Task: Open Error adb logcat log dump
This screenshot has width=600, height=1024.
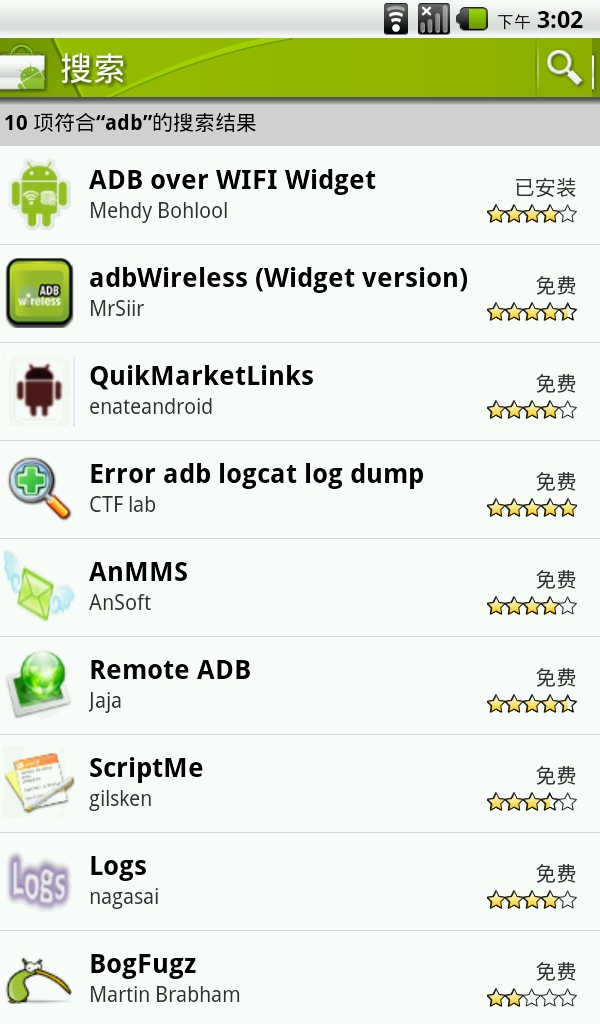Action: coord(300,490)
